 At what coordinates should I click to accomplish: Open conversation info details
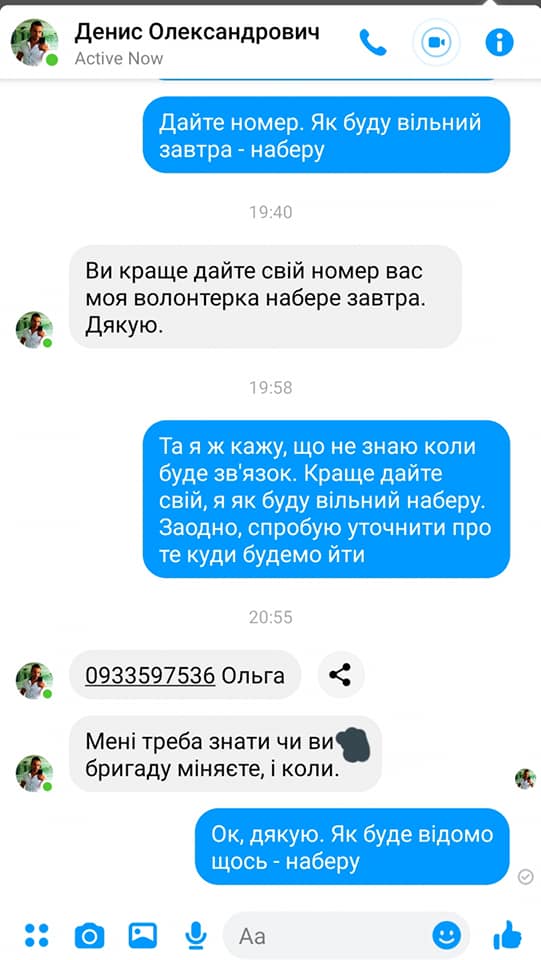pos(499,42)
